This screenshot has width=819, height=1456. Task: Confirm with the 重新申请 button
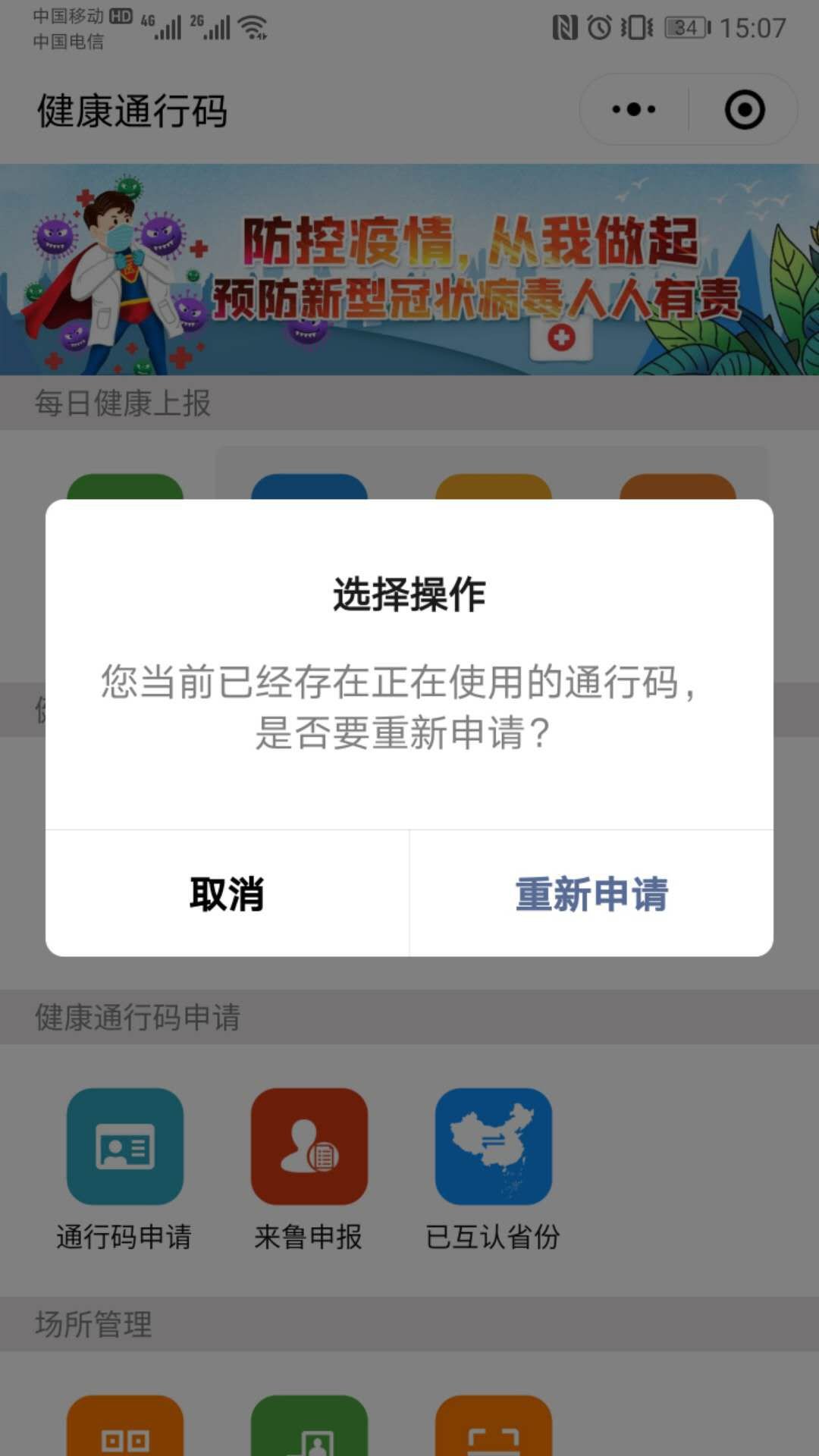(591, 893)
